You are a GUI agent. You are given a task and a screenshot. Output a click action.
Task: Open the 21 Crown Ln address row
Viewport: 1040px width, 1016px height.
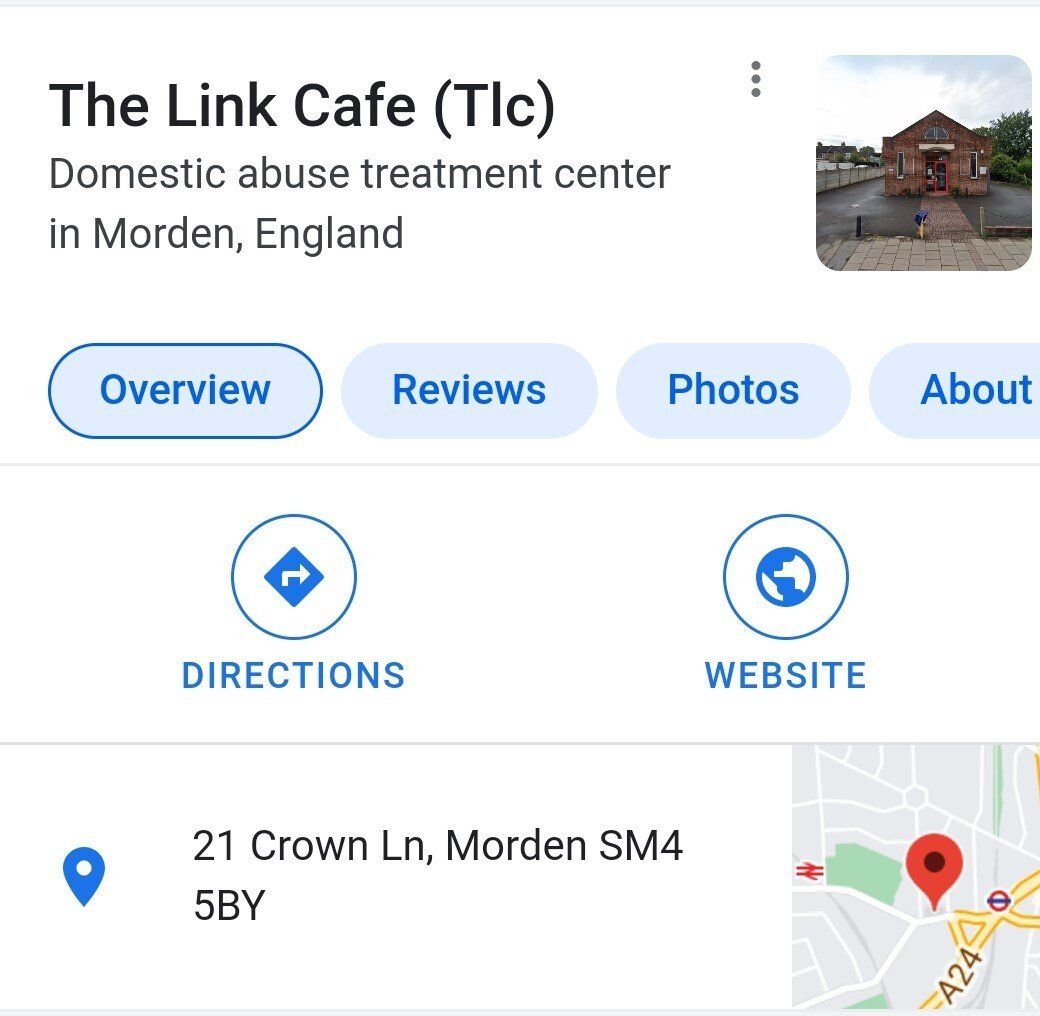437,875
